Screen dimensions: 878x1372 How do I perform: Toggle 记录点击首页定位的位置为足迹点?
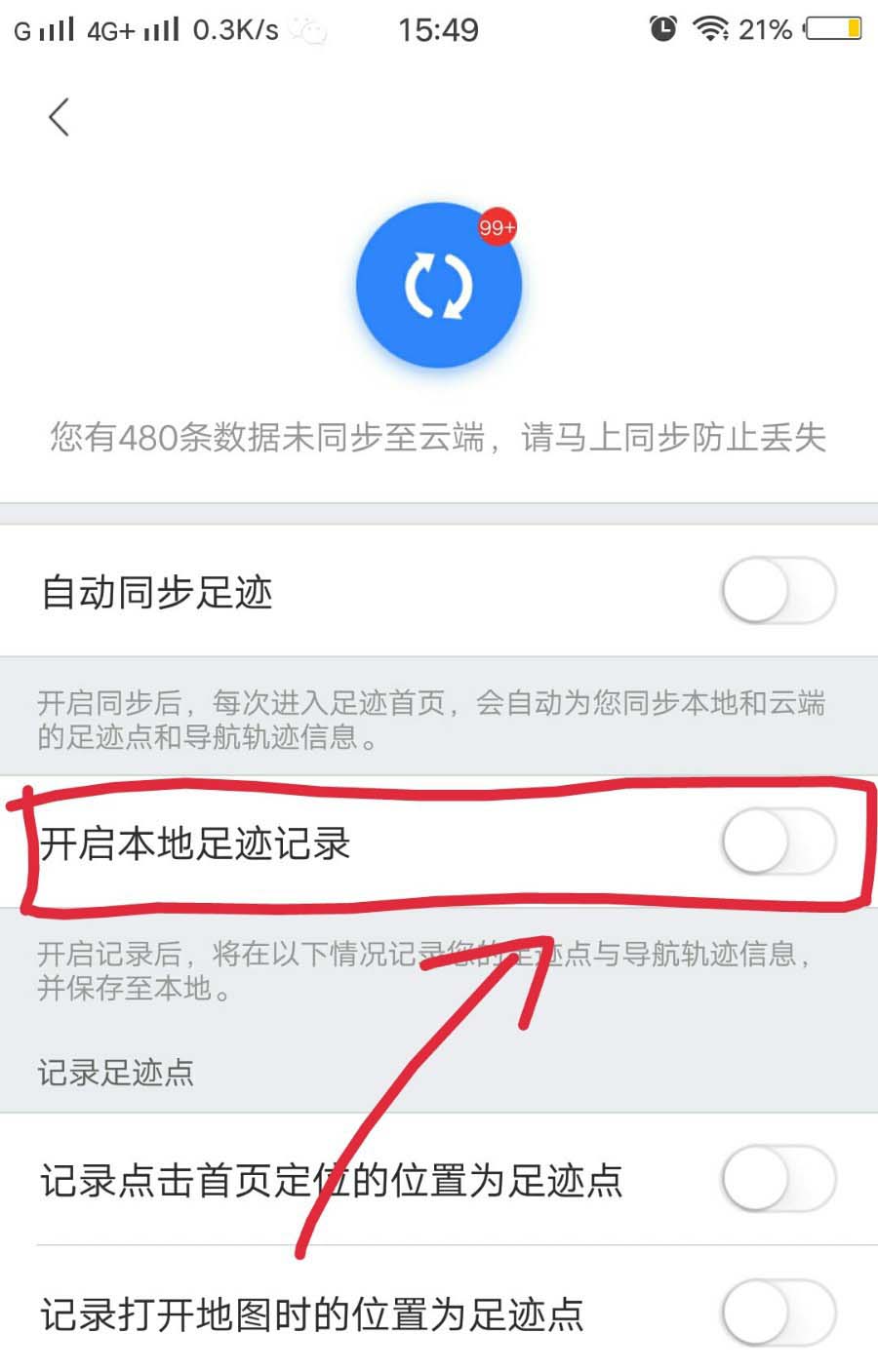coord(778,1179)
